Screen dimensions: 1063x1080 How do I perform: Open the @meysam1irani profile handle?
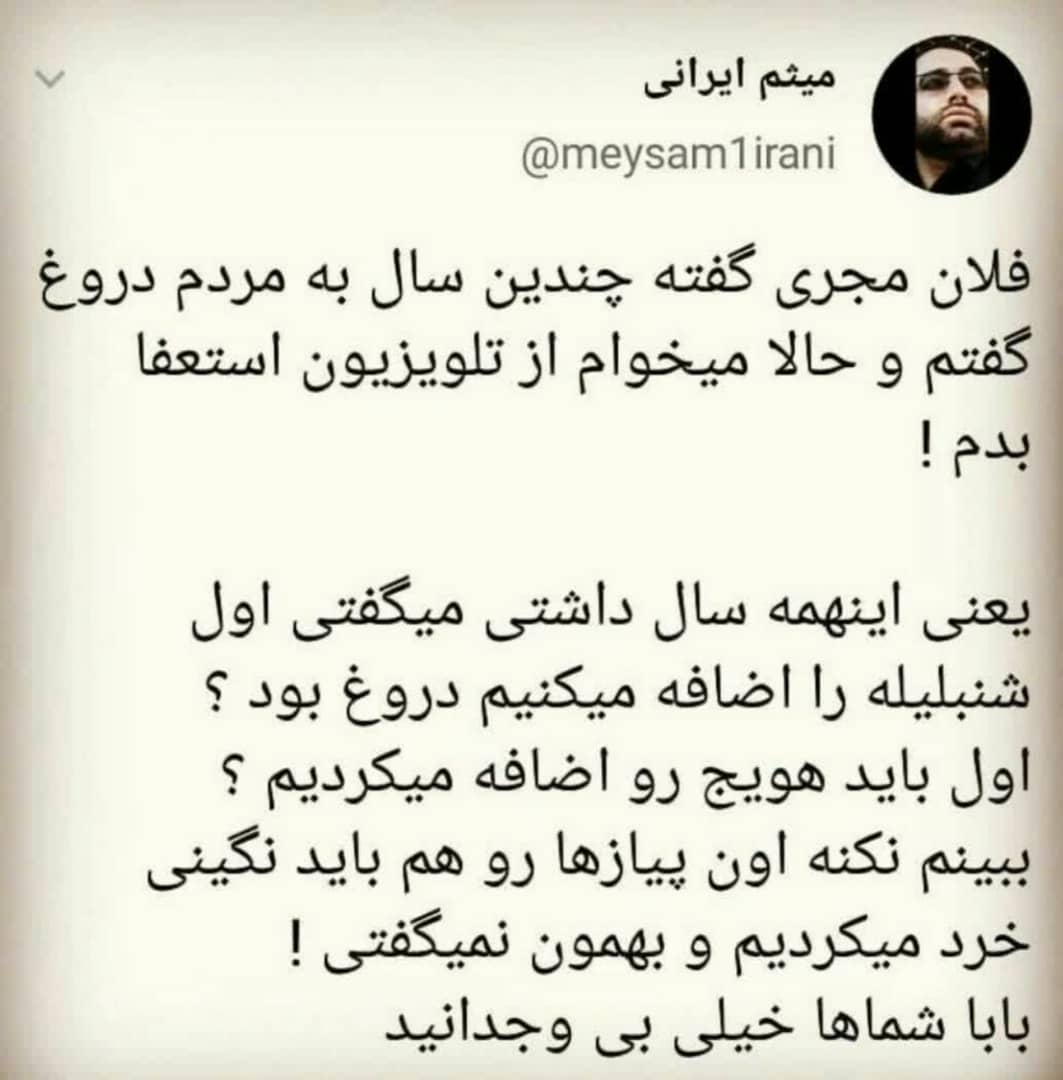(x=679, y=156)
